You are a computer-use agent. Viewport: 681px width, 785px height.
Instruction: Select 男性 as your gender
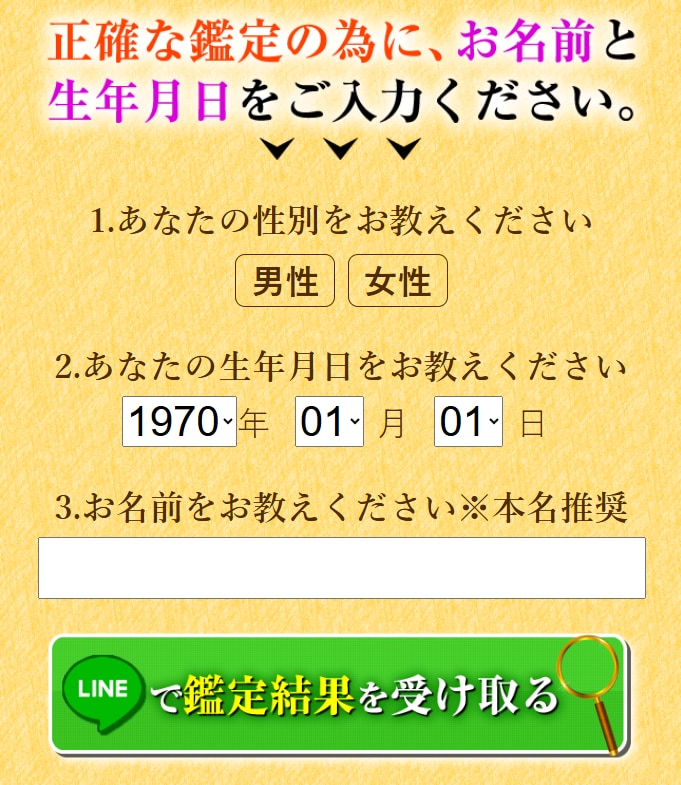(x=285, y=282)
